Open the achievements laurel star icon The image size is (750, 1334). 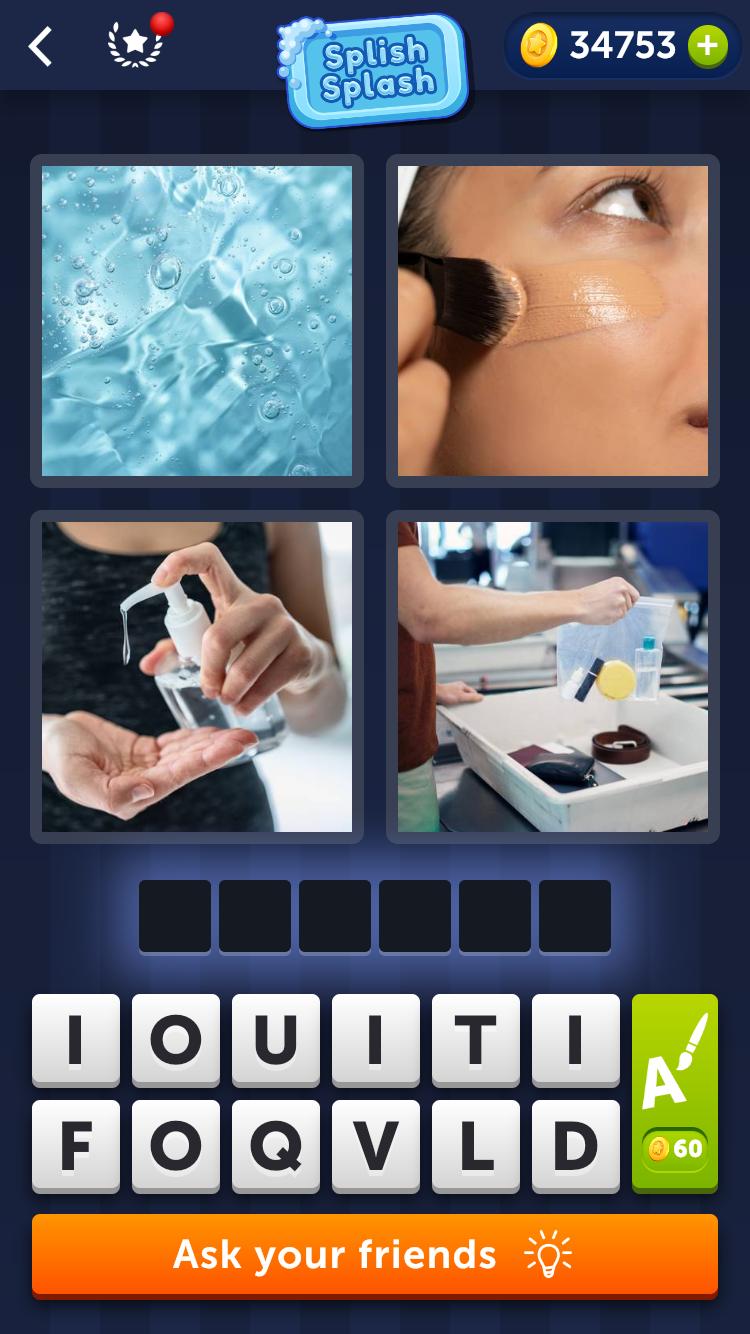(x=135, y=45)
